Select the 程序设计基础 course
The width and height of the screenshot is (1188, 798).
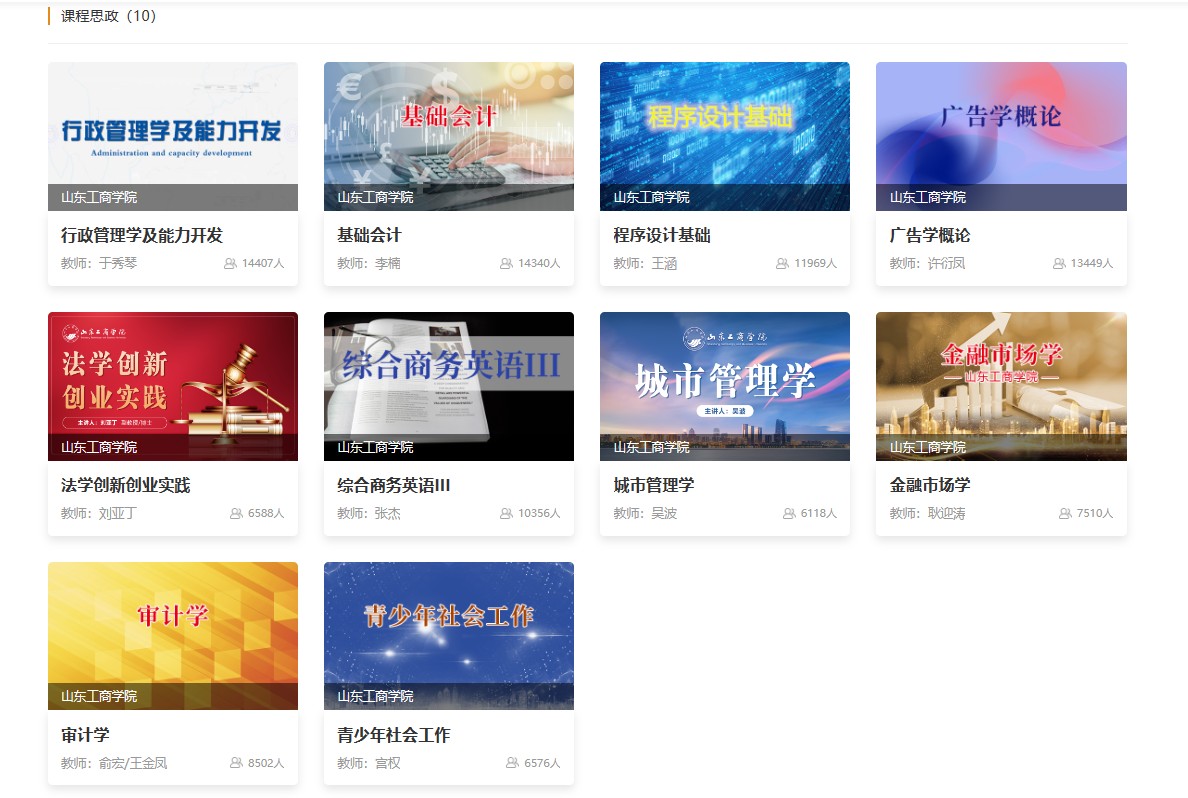(x=724, y=137)
